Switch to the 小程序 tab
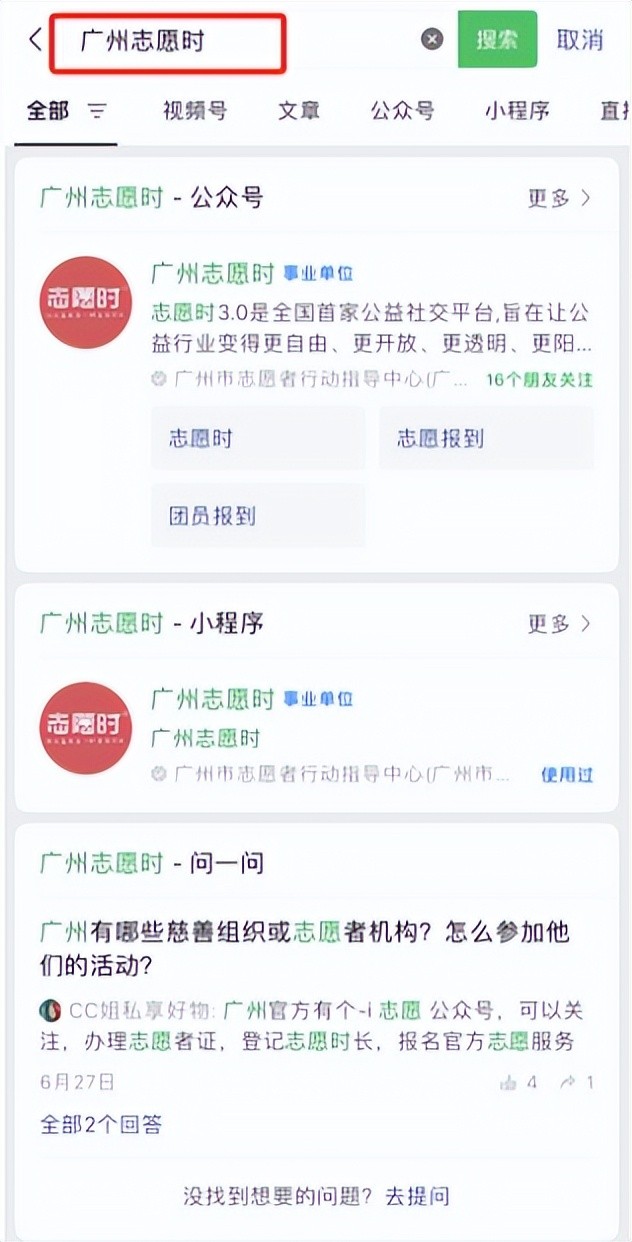 tap(517, 111)
